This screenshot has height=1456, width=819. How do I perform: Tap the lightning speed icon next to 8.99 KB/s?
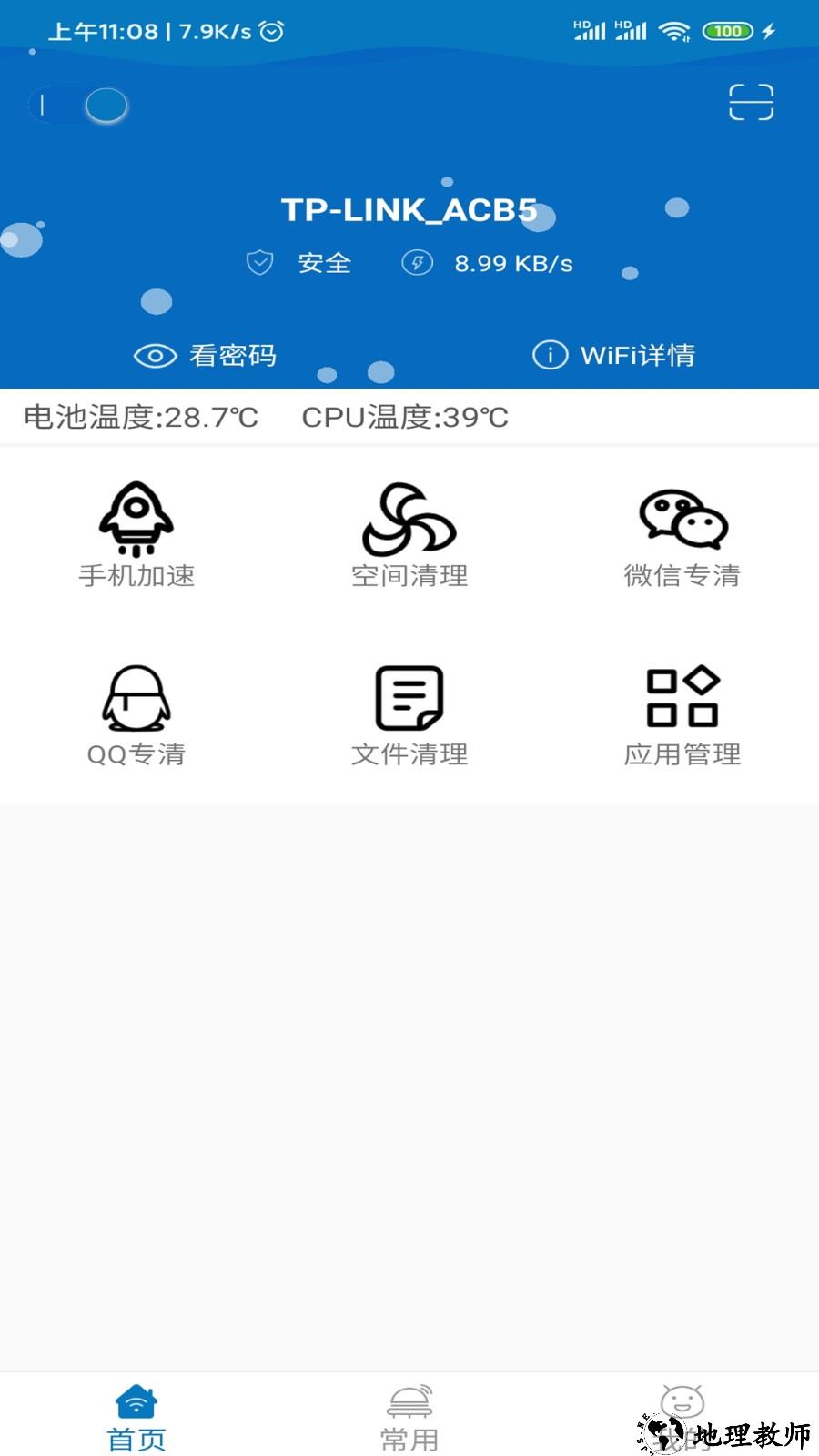point(417,263)
